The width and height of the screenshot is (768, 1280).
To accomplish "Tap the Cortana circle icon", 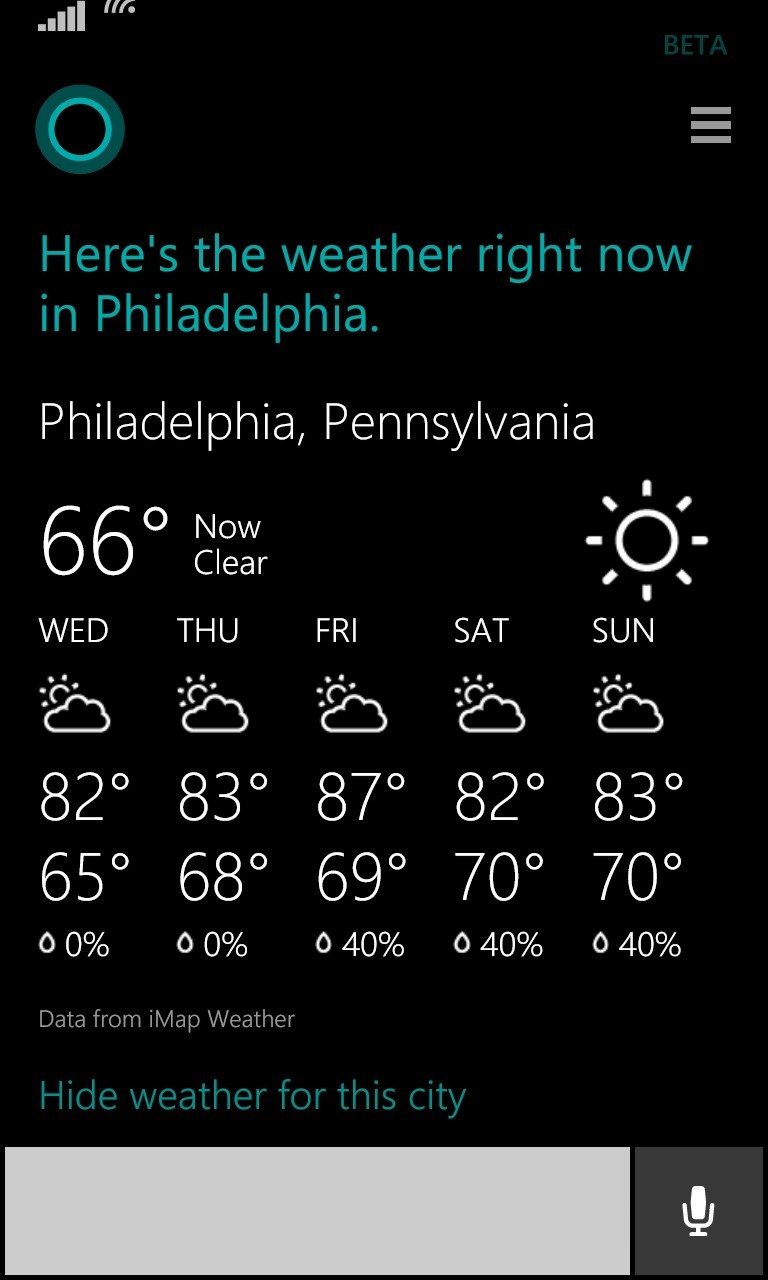I will (80, 130).
